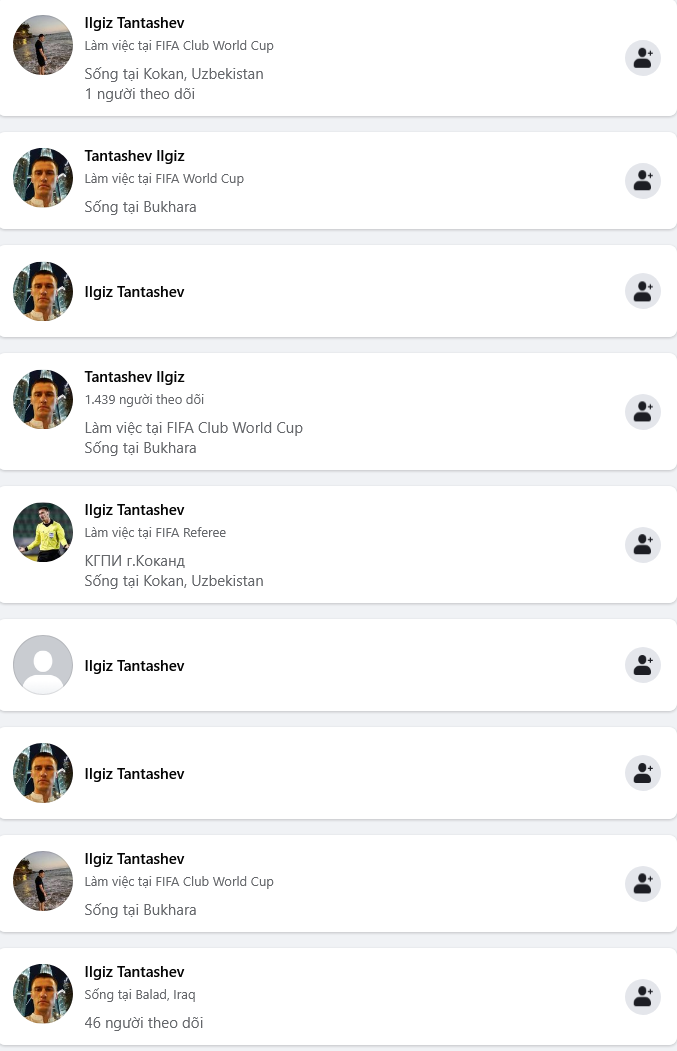Add friend Ilgiz Tantashev living in Balad, Iraq
This screenshot has width=677, height=1051.
point(643,997)
